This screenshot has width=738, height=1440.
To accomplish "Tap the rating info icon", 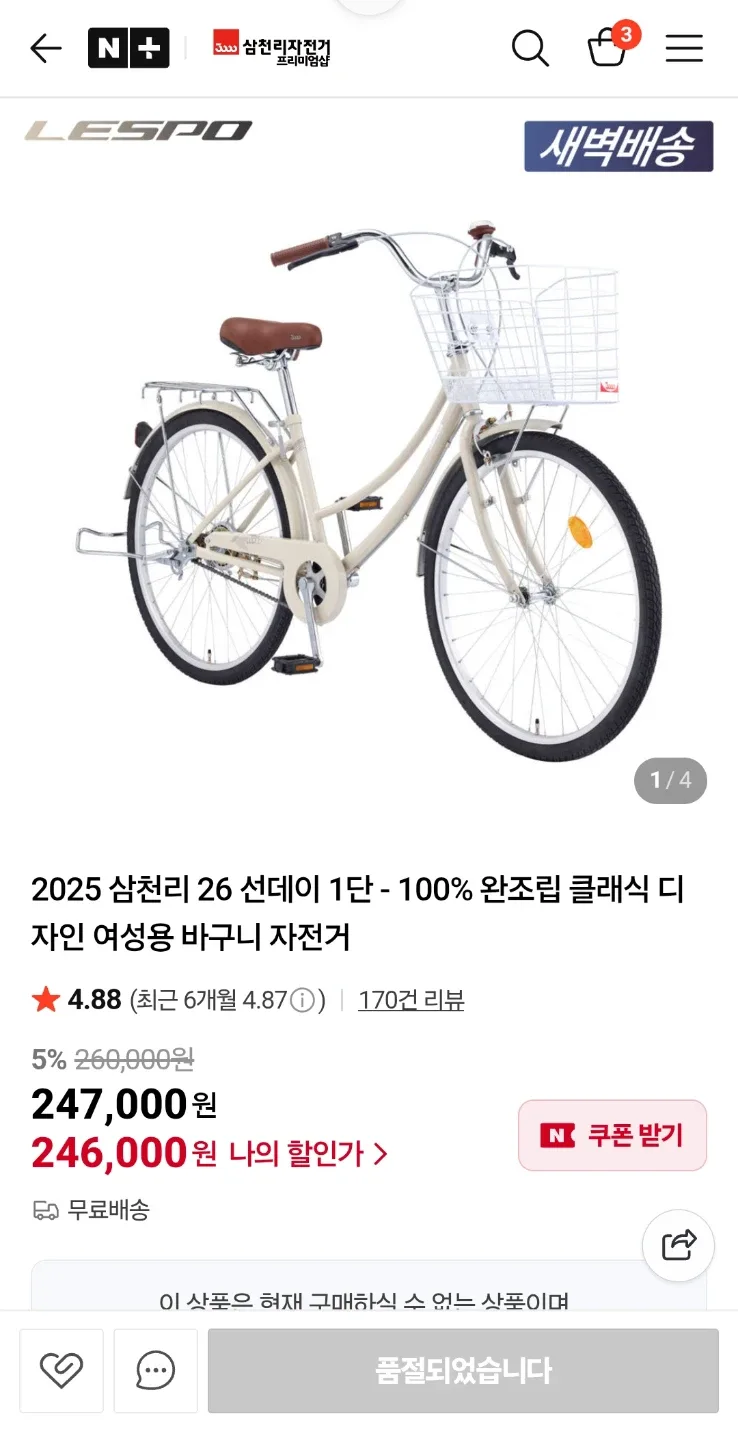I will pos(305,1000).
